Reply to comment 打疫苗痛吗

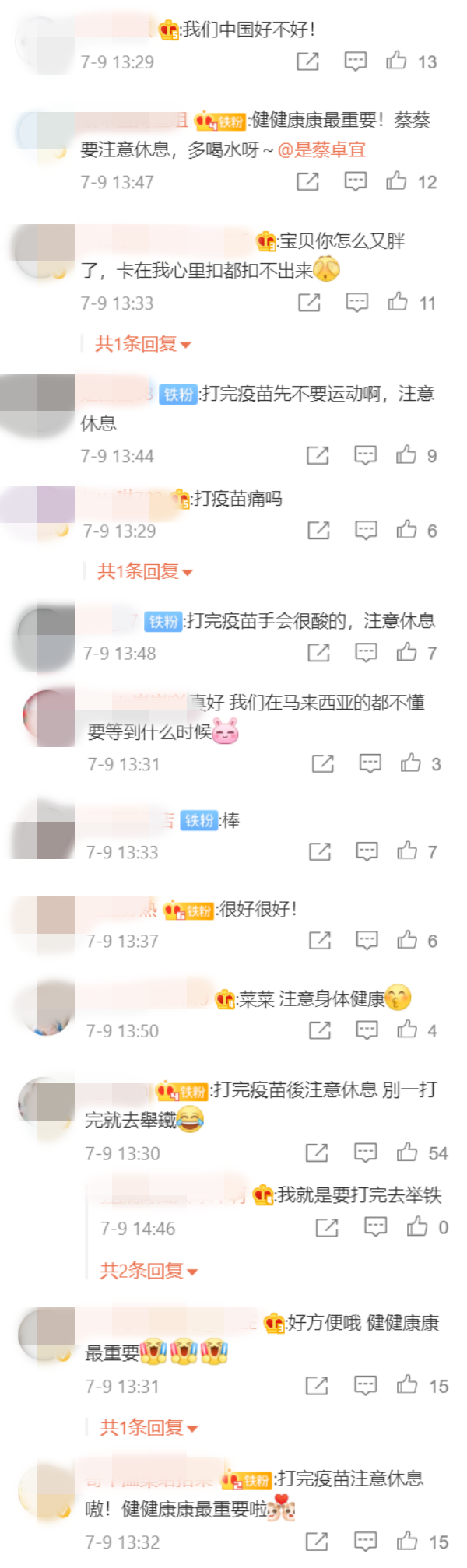point(366,530)
